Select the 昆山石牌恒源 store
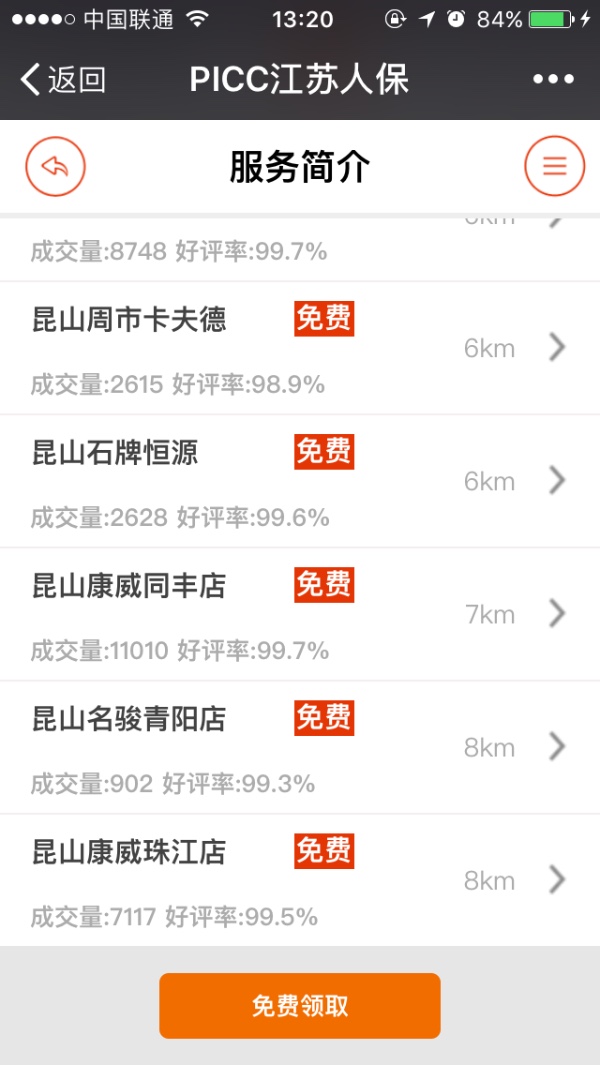Viewport: 600px width, 1065px height. coord(300,481)
